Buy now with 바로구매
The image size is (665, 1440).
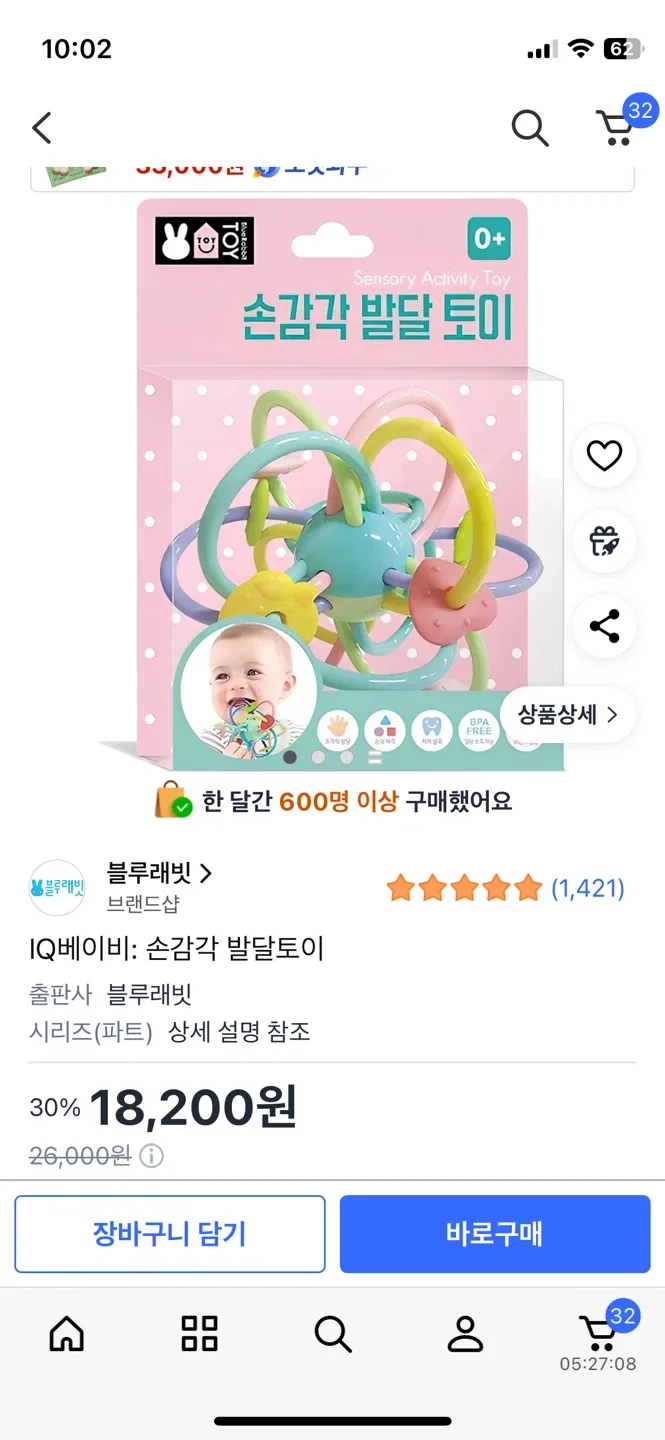pos(494,1234)
